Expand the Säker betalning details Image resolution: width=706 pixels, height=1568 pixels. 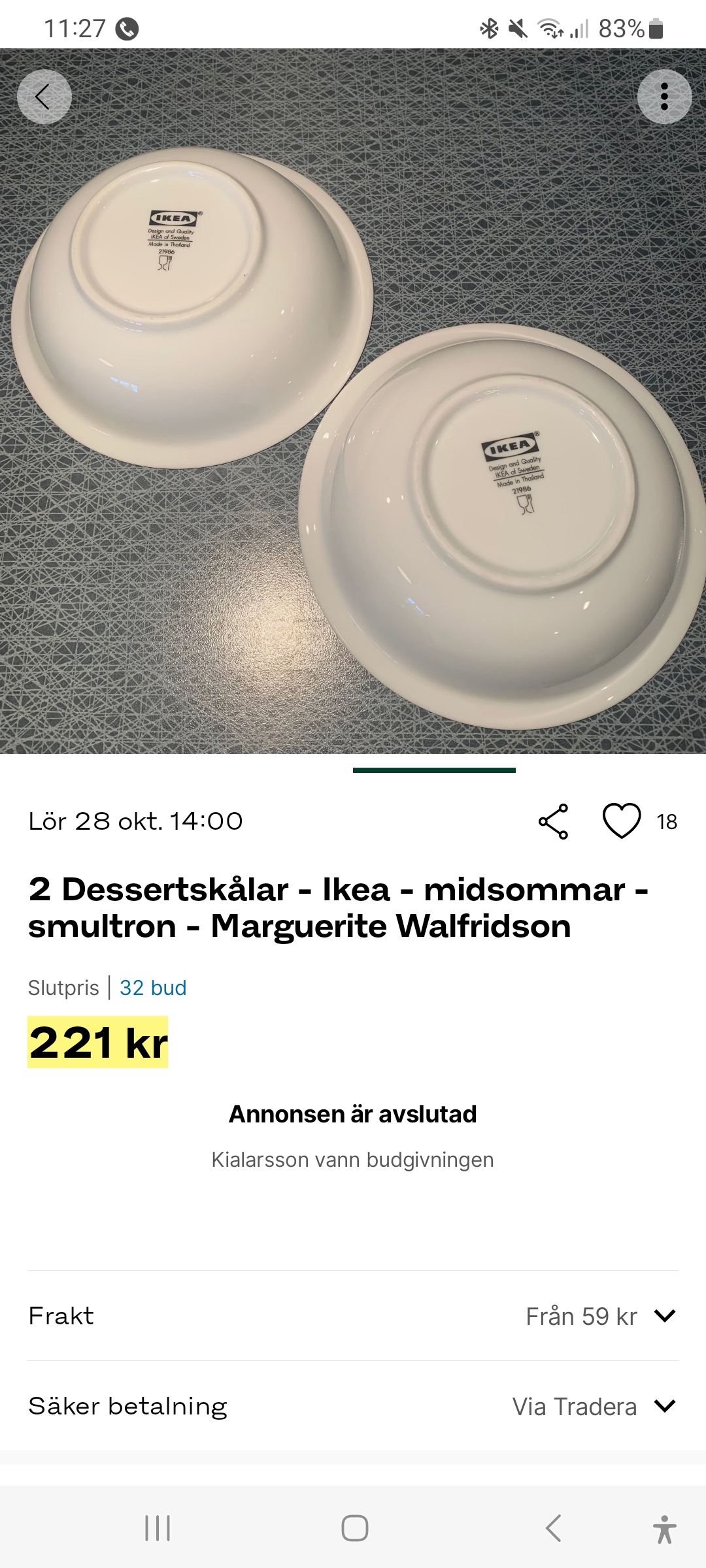[x=664, y=1406]
